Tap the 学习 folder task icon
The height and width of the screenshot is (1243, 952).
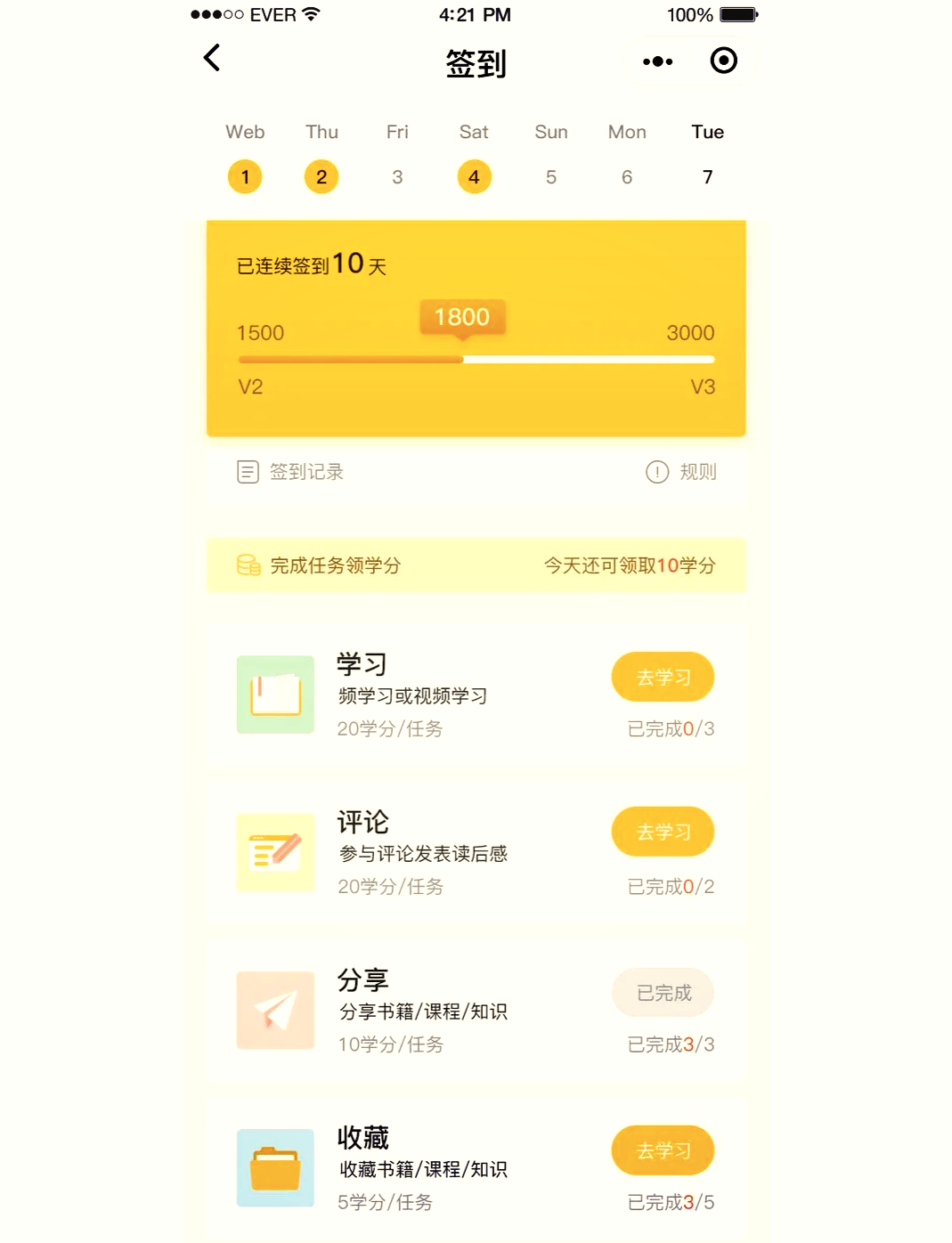[274, 695]
